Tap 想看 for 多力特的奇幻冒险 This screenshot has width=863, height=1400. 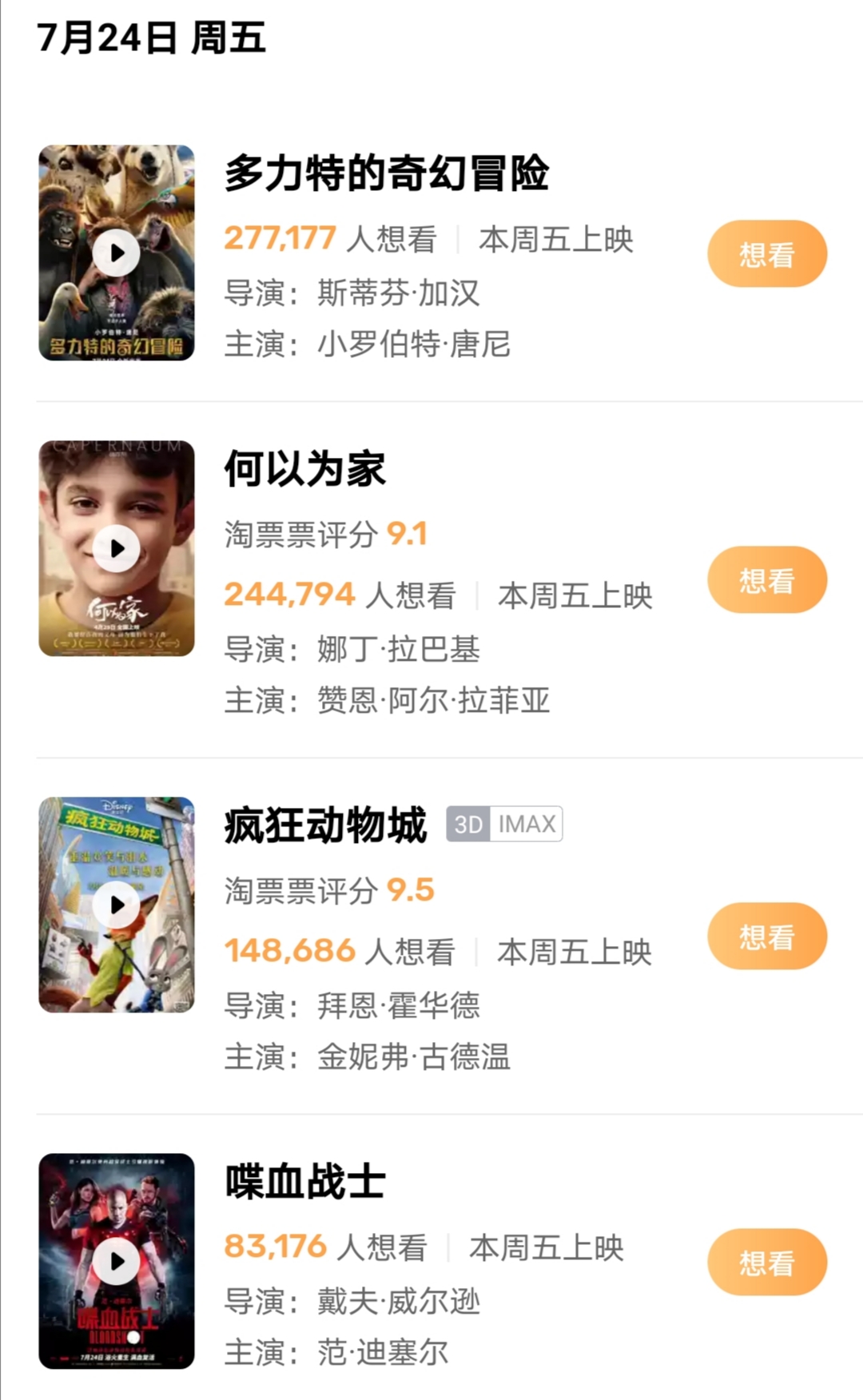point(766,254)
